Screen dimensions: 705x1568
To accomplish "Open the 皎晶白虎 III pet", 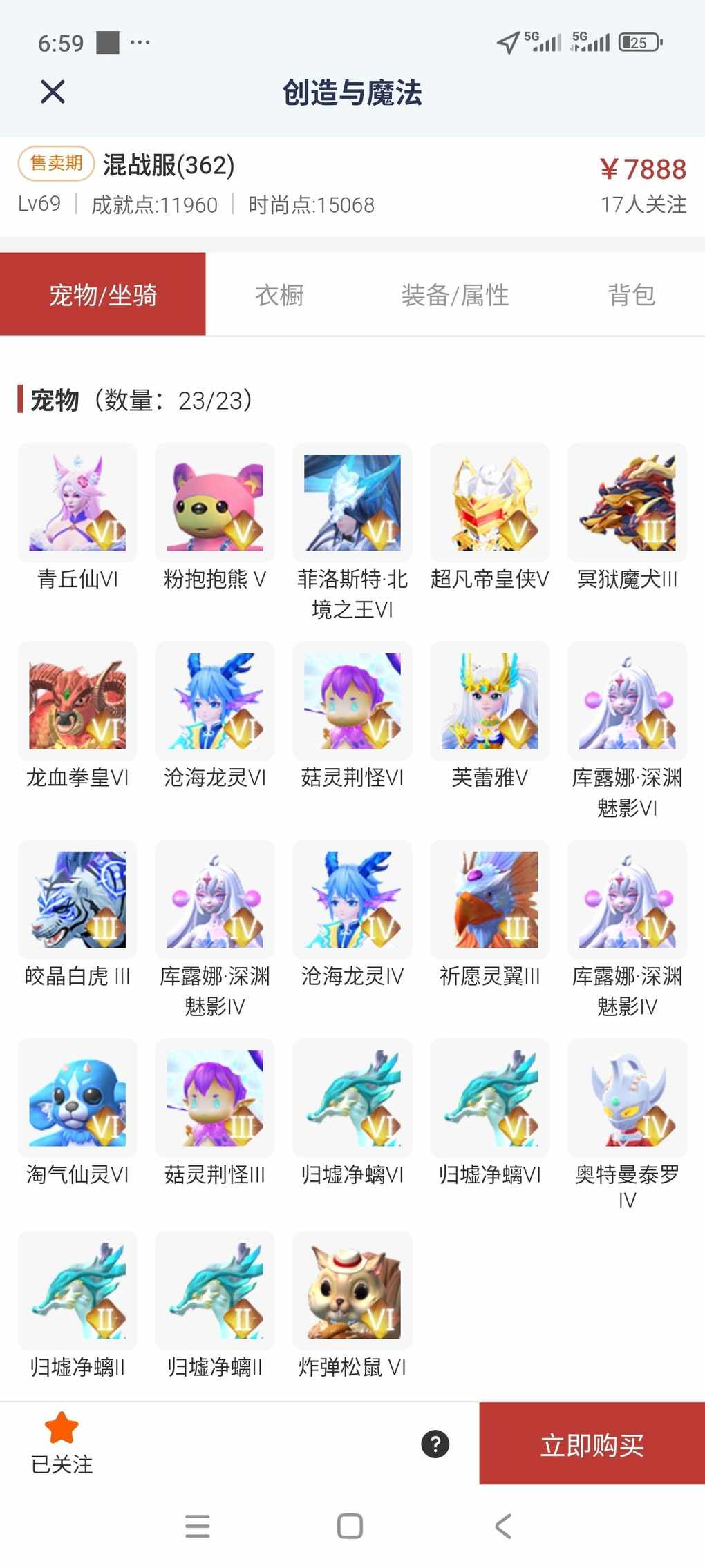I will tap(77, 899).
